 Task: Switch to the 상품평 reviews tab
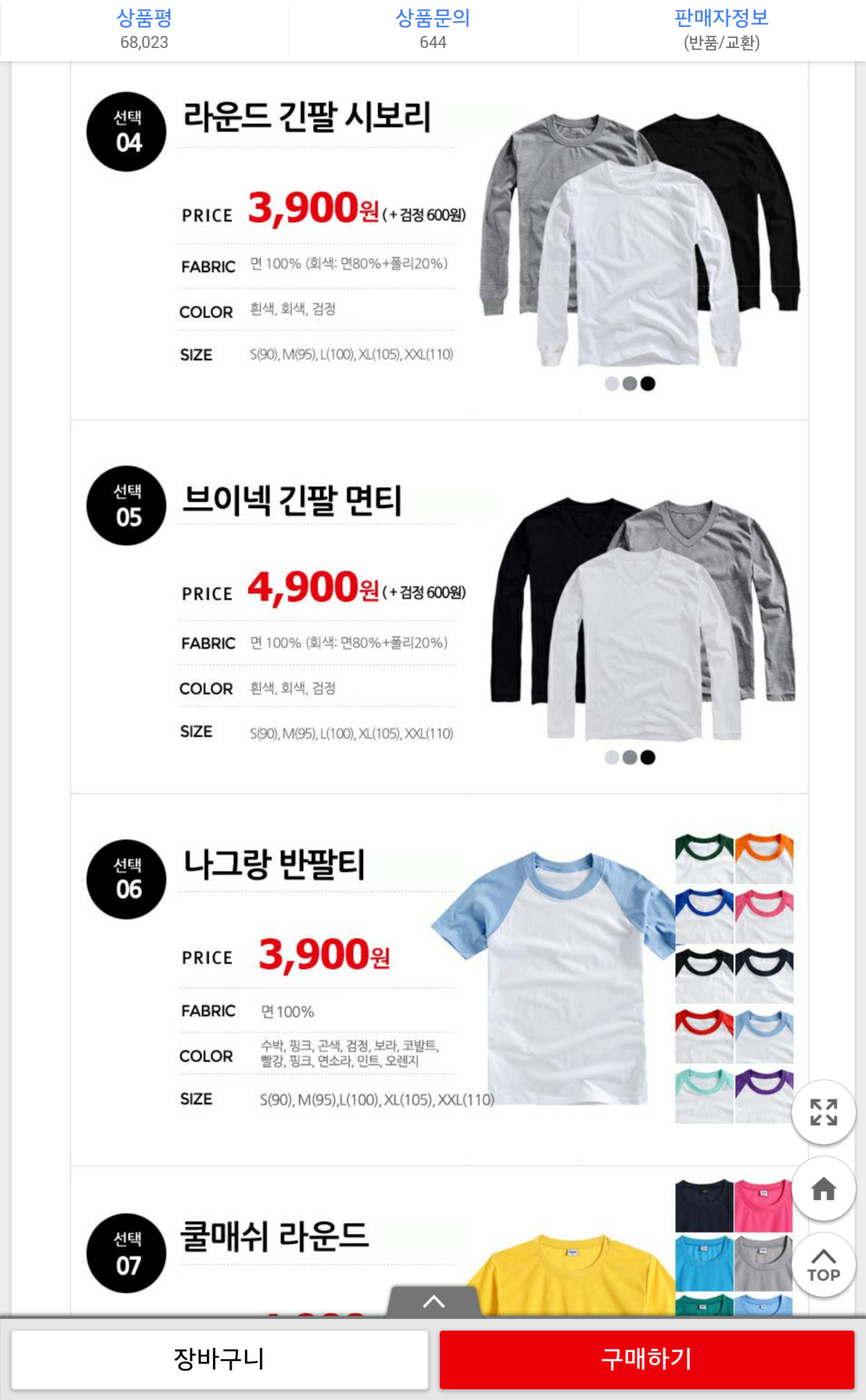click(x=144, y=29)
